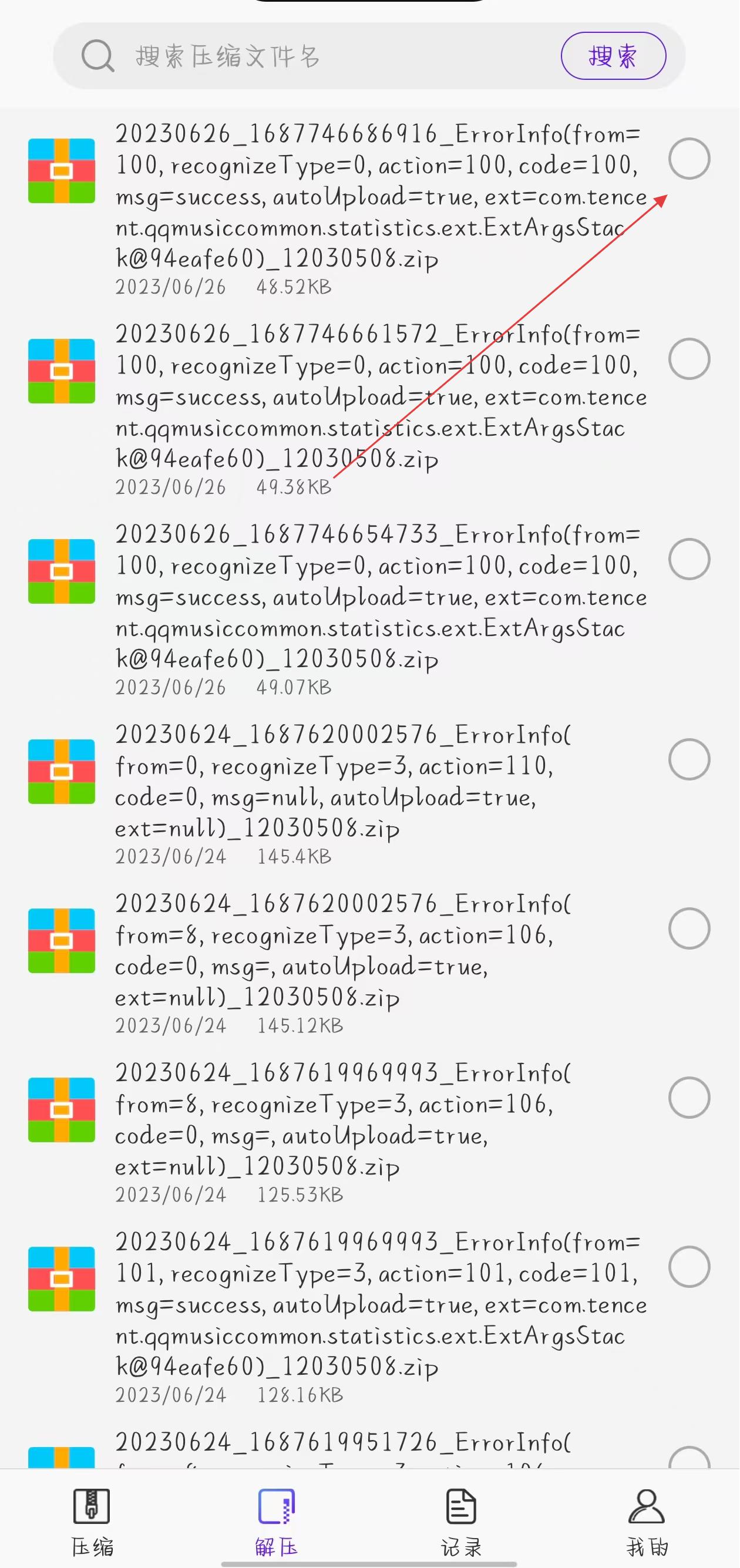
Task: Select the 145.12KB zip file radio button
Action: [689, 928]
